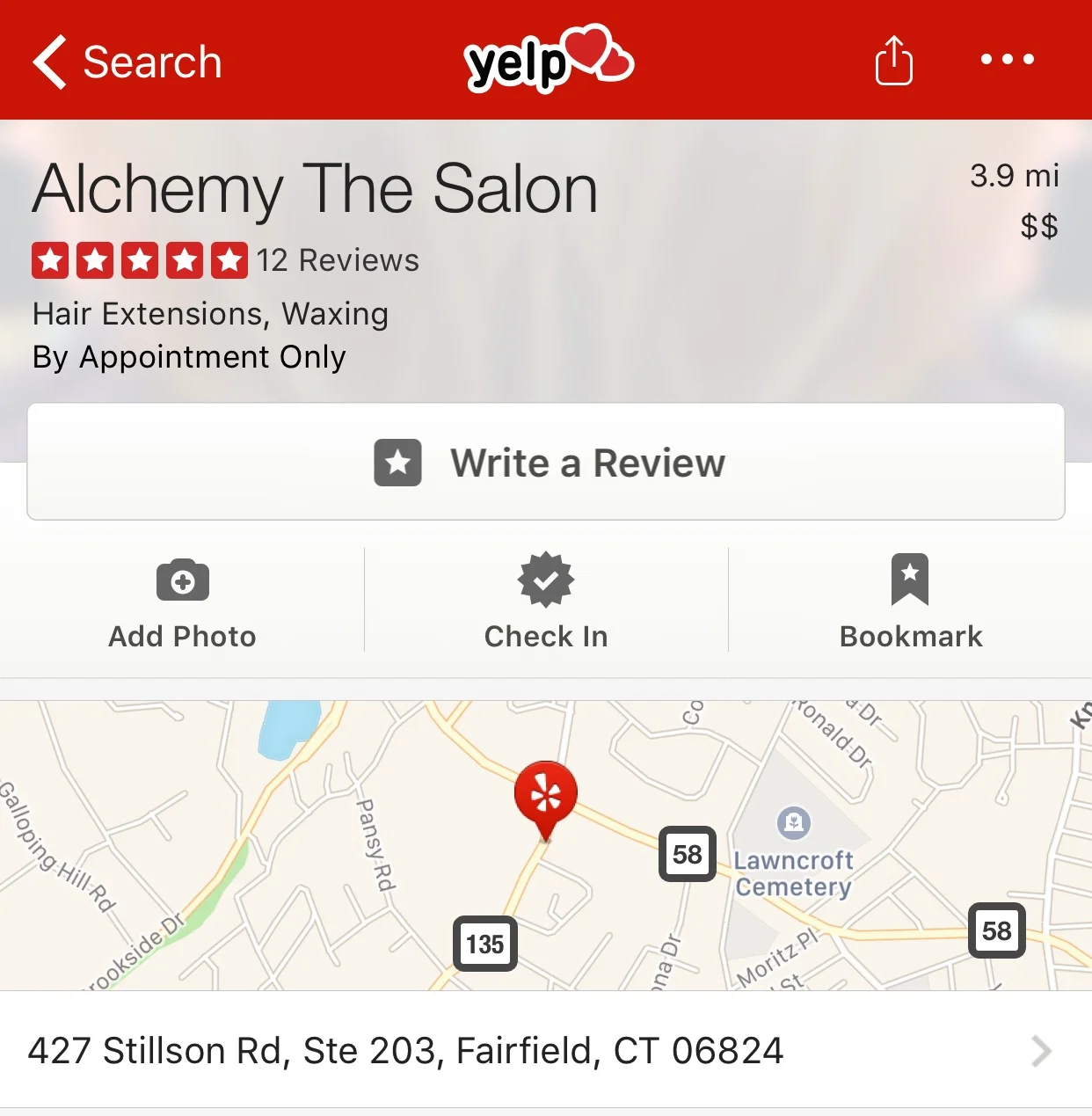This screenshot has height=1116, width=1092.
Task: Open the map showing the salon location
Action: [x=546, y=845]
